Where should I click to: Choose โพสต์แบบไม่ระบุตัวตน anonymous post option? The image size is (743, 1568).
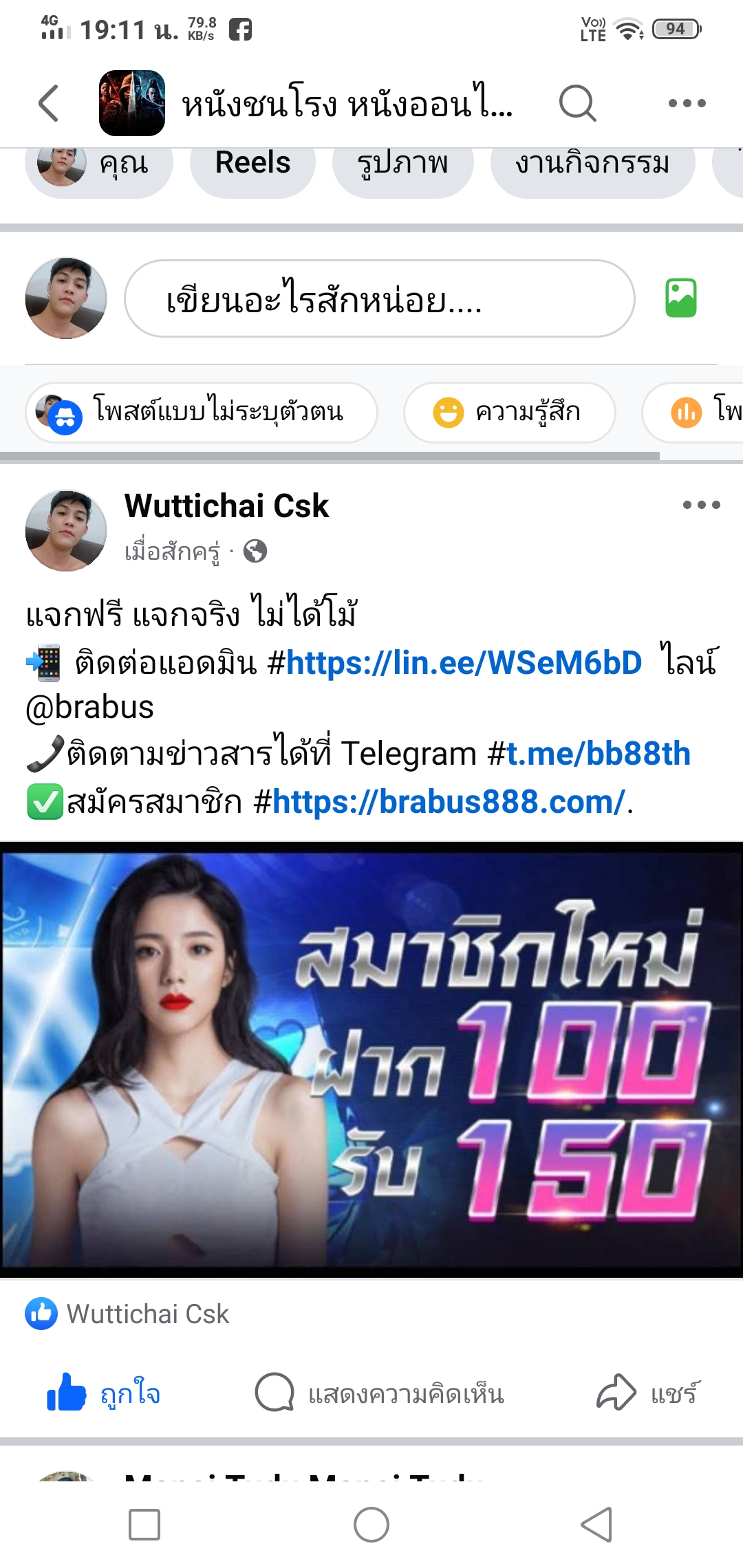[202, 412]
